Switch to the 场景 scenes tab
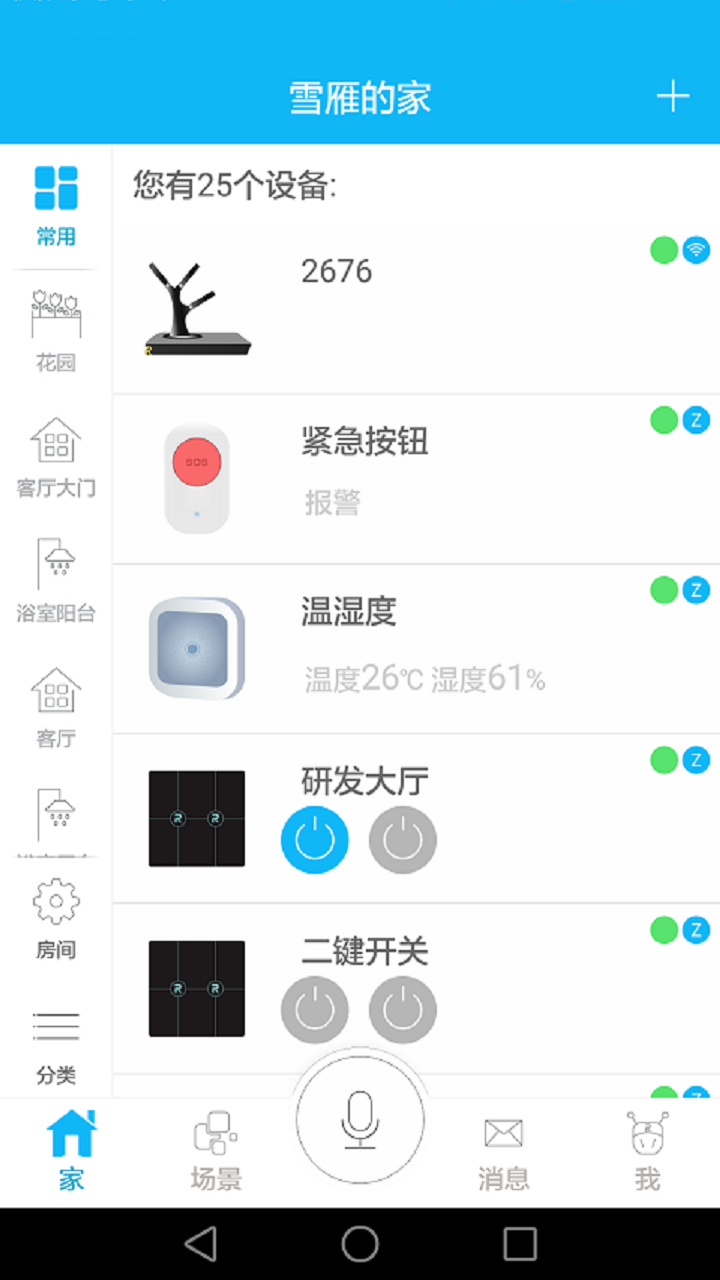This screenshot has width=720, height=1280. pyautogui.click(x=215, y=1145)
